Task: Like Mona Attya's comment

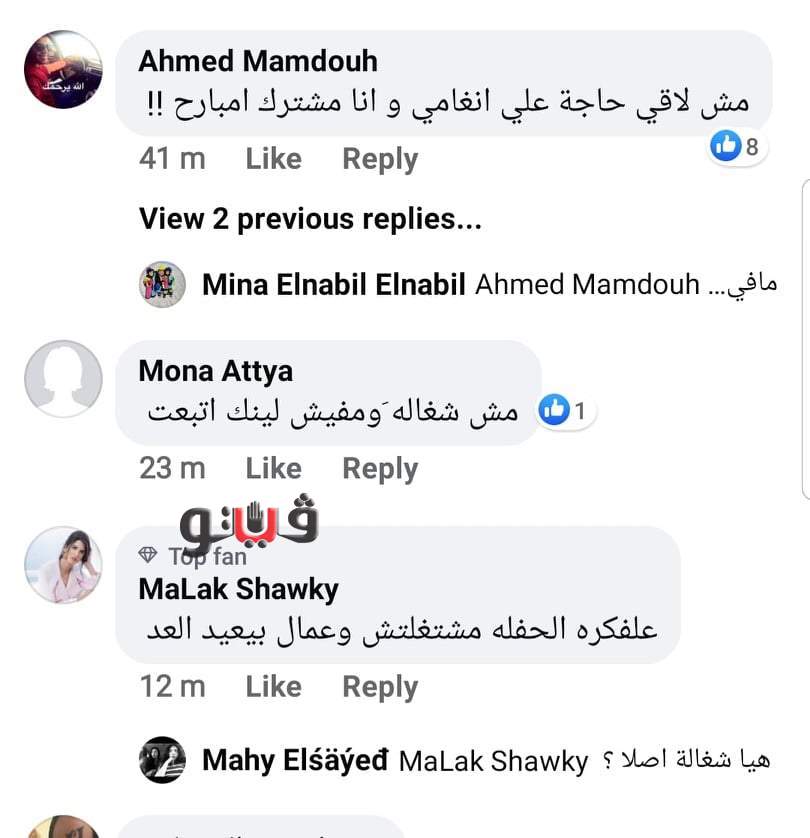Action: [x=273, y=468]
